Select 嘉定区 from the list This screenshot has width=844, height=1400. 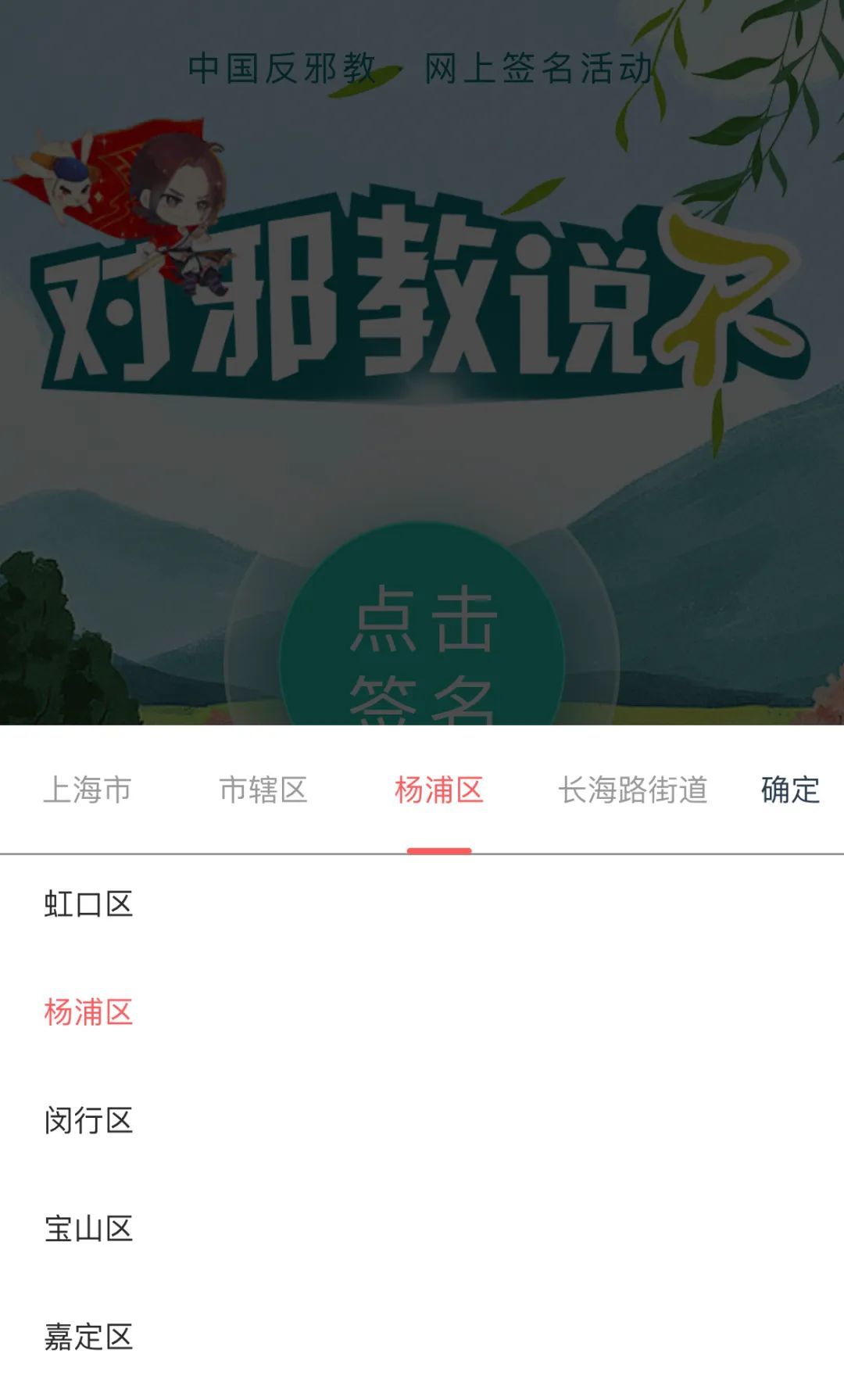(x=88, y=1337)
